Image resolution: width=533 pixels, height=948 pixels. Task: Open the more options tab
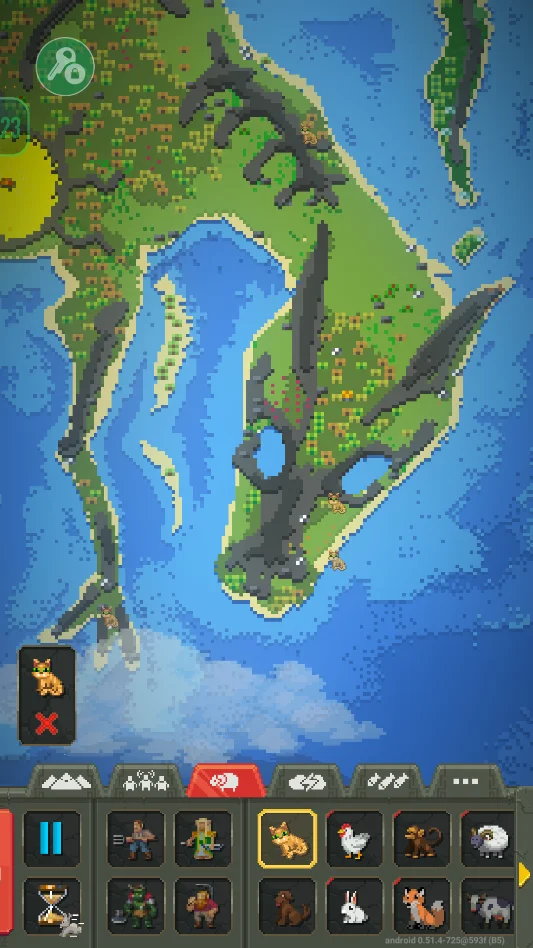coord(467,782)
